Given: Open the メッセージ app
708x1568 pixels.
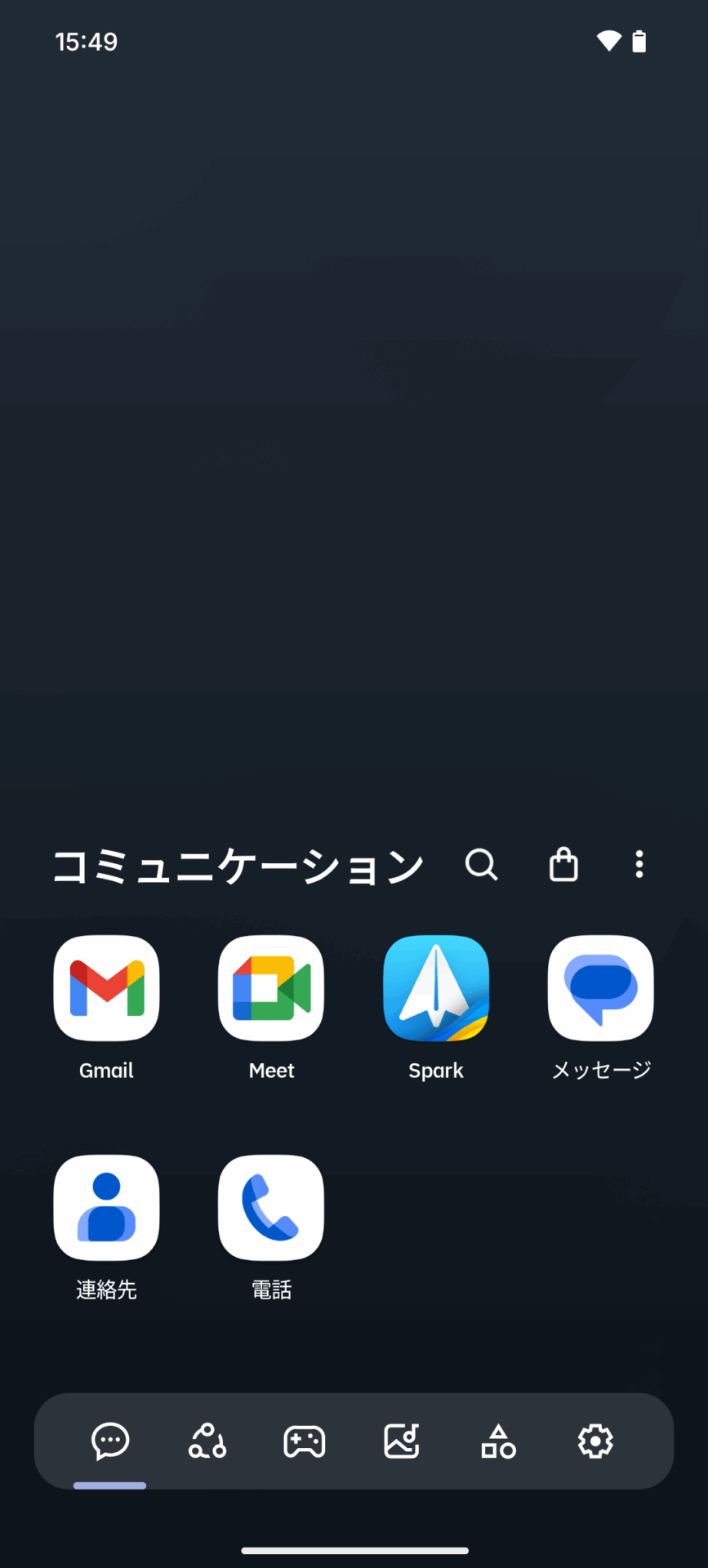Looking at the screenshot, I should point(601,988).
